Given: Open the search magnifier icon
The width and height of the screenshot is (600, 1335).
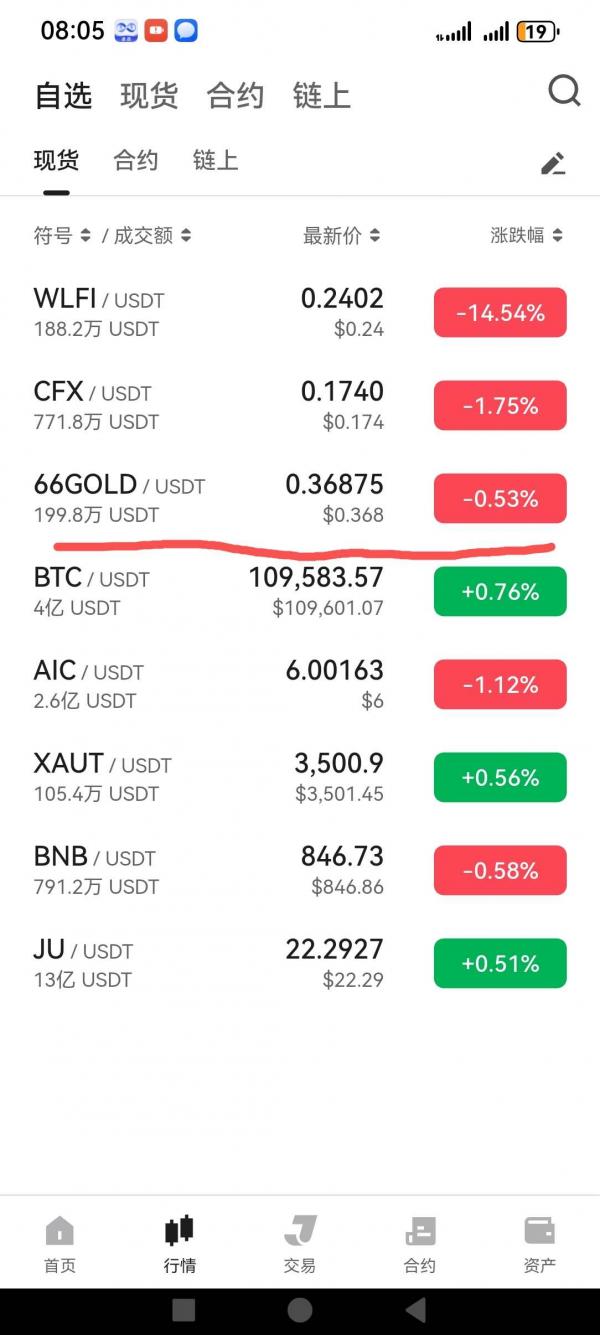Looking at the screenshot, I should click(x=565, y=92).
